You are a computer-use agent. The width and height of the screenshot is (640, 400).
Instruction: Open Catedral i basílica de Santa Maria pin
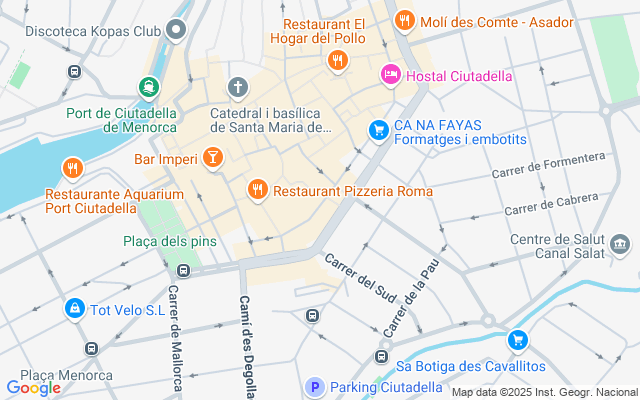pos(237,89)
